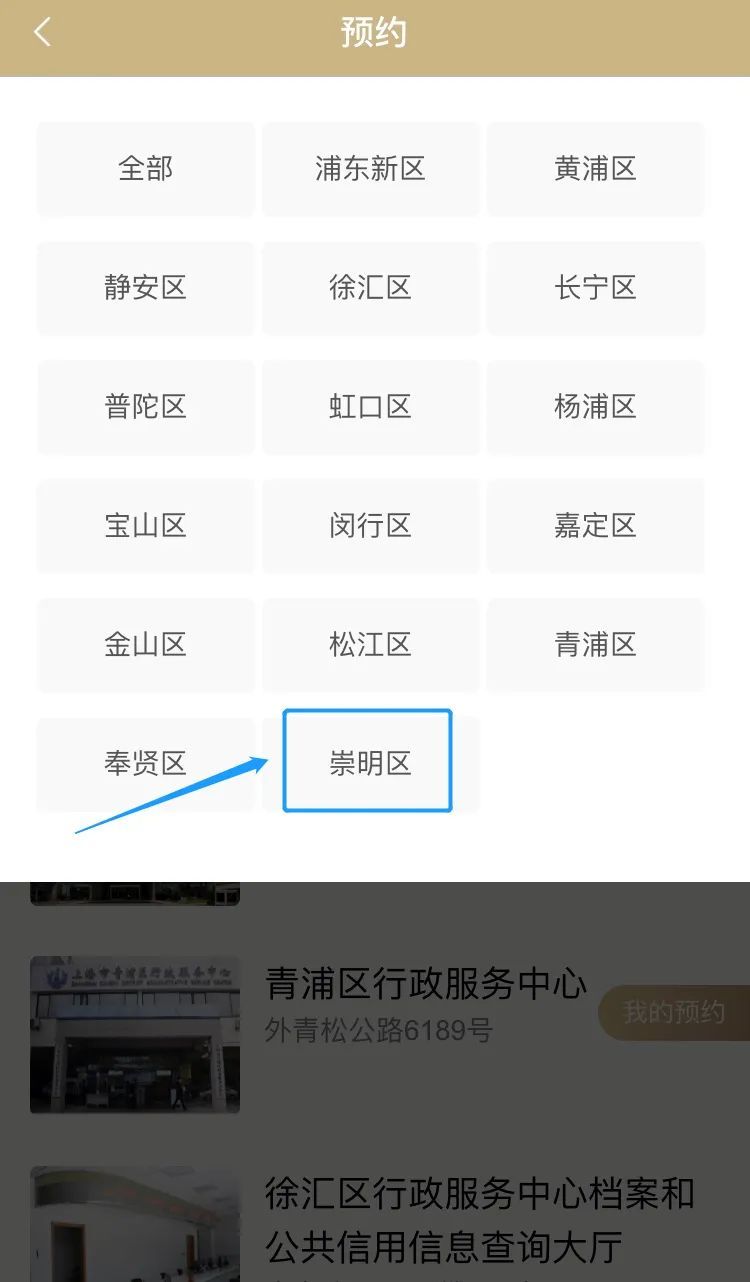Pick 宝山区 district
Viewport: 750px width, 1282px height.
[x=145, y=526]
